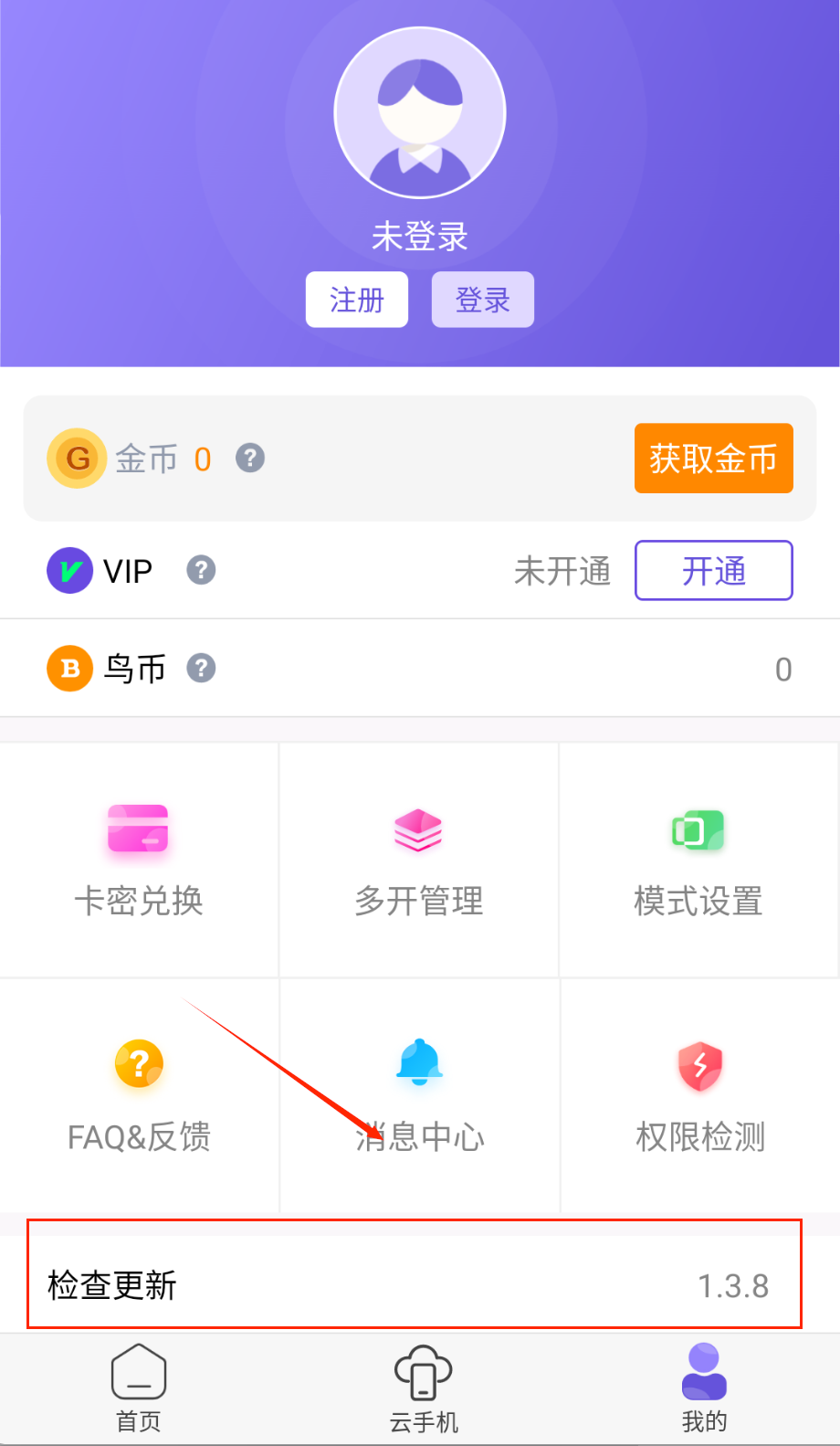Open 多开管理 multi-instance management
The height and width of the screenshot is (1446, 840).
click(419, 860)
